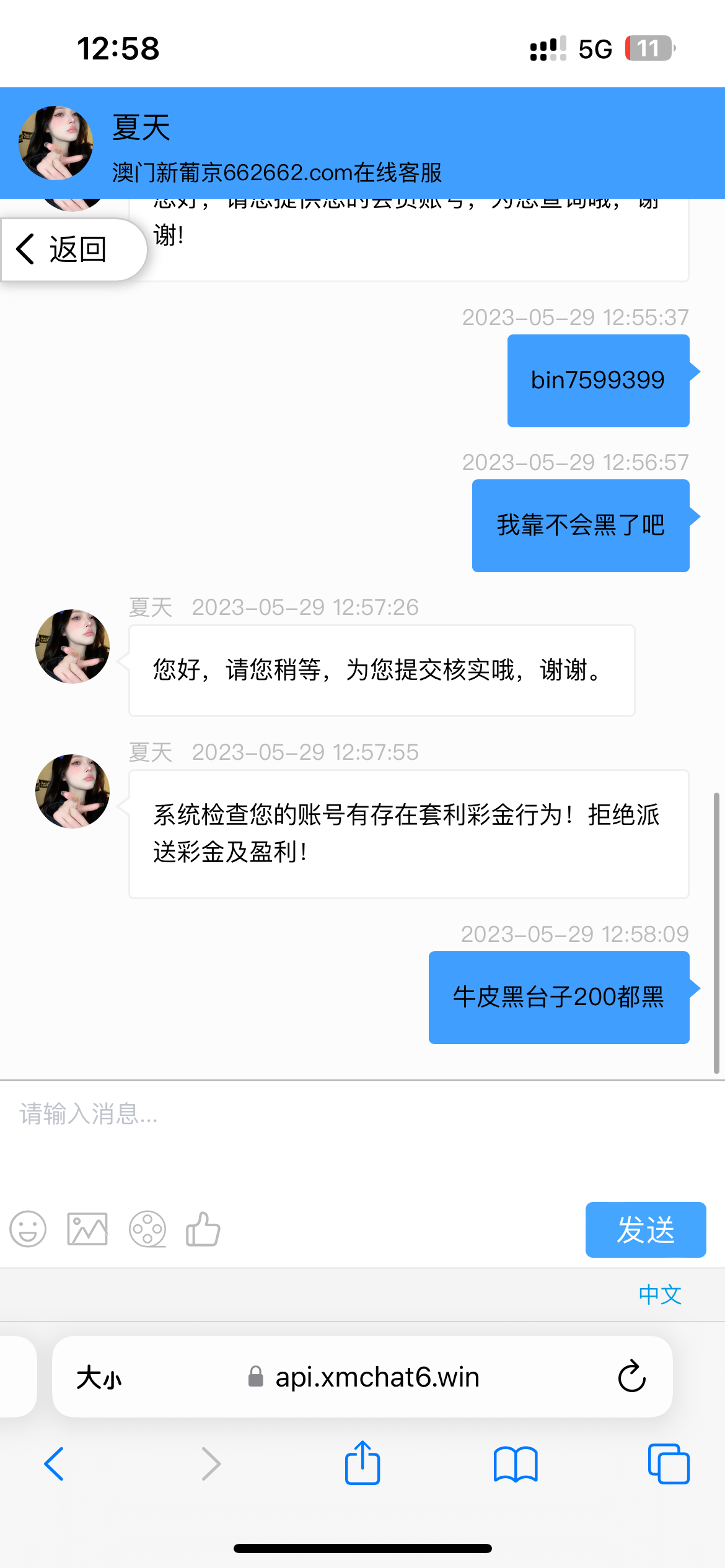Open the emoji picker
This screenshot has height=1568, width=725.
coord(28,1229)
